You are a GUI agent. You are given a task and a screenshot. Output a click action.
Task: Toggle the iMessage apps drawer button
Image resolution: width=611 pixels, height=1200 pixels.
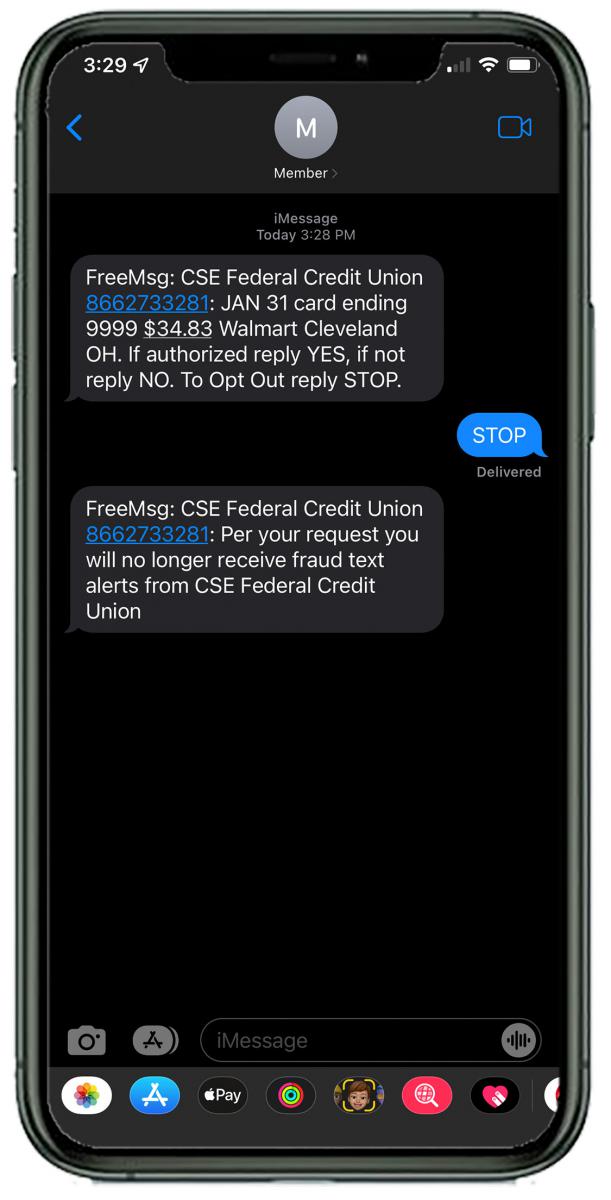[155, 1041]
